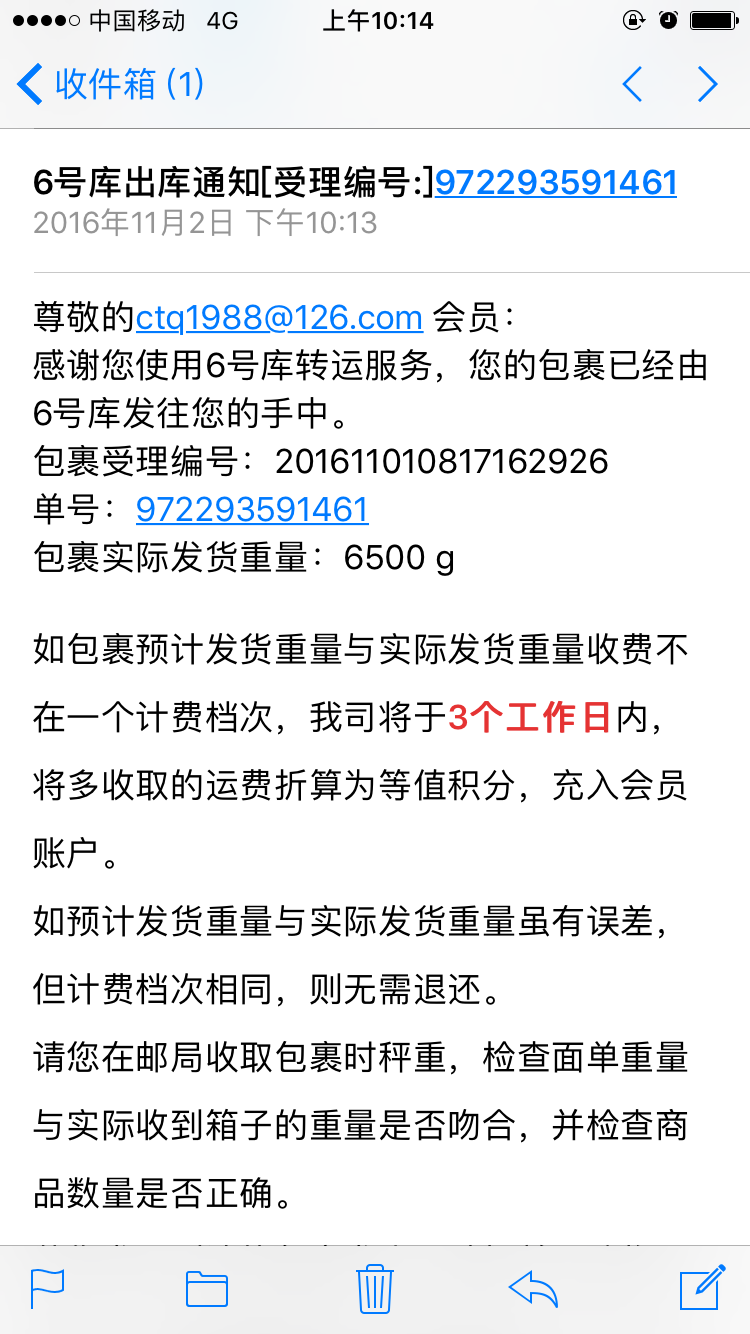750x1334 pixels.
Task: Go back to the 收件箱 inbox
Action: (x=111, y=84)
